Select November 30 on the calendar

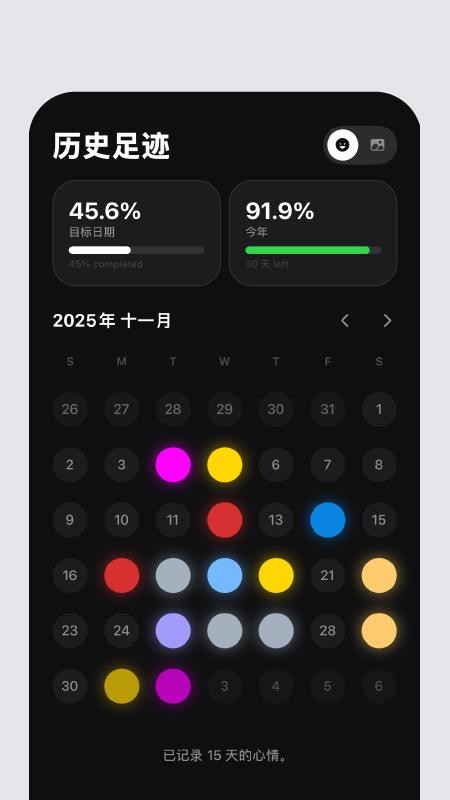point(70,686)
